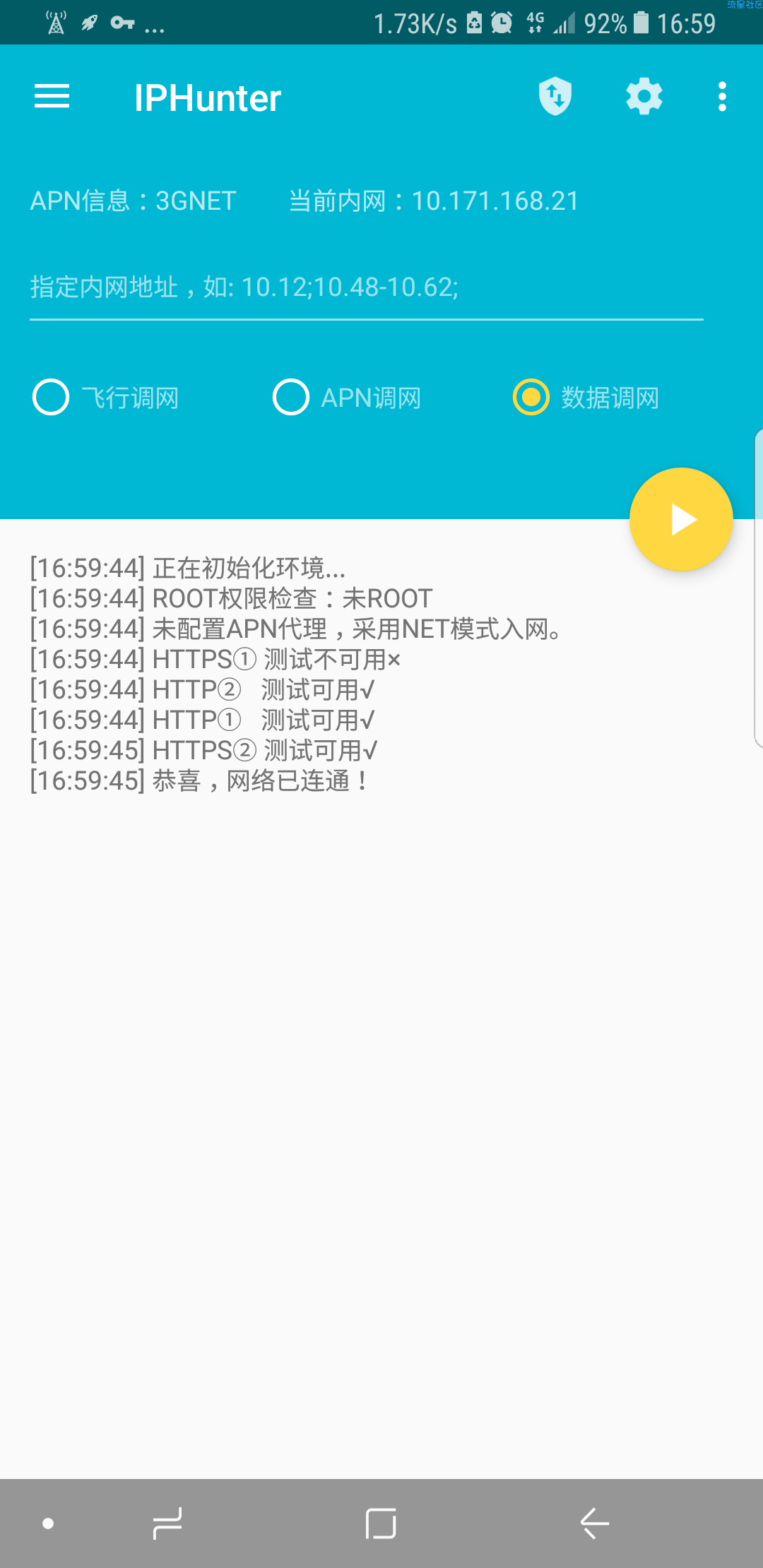This screenshot has height=1568, width=763.
Task: Open the settings gear
Action: pyautogui.click(x=644, y=97)
